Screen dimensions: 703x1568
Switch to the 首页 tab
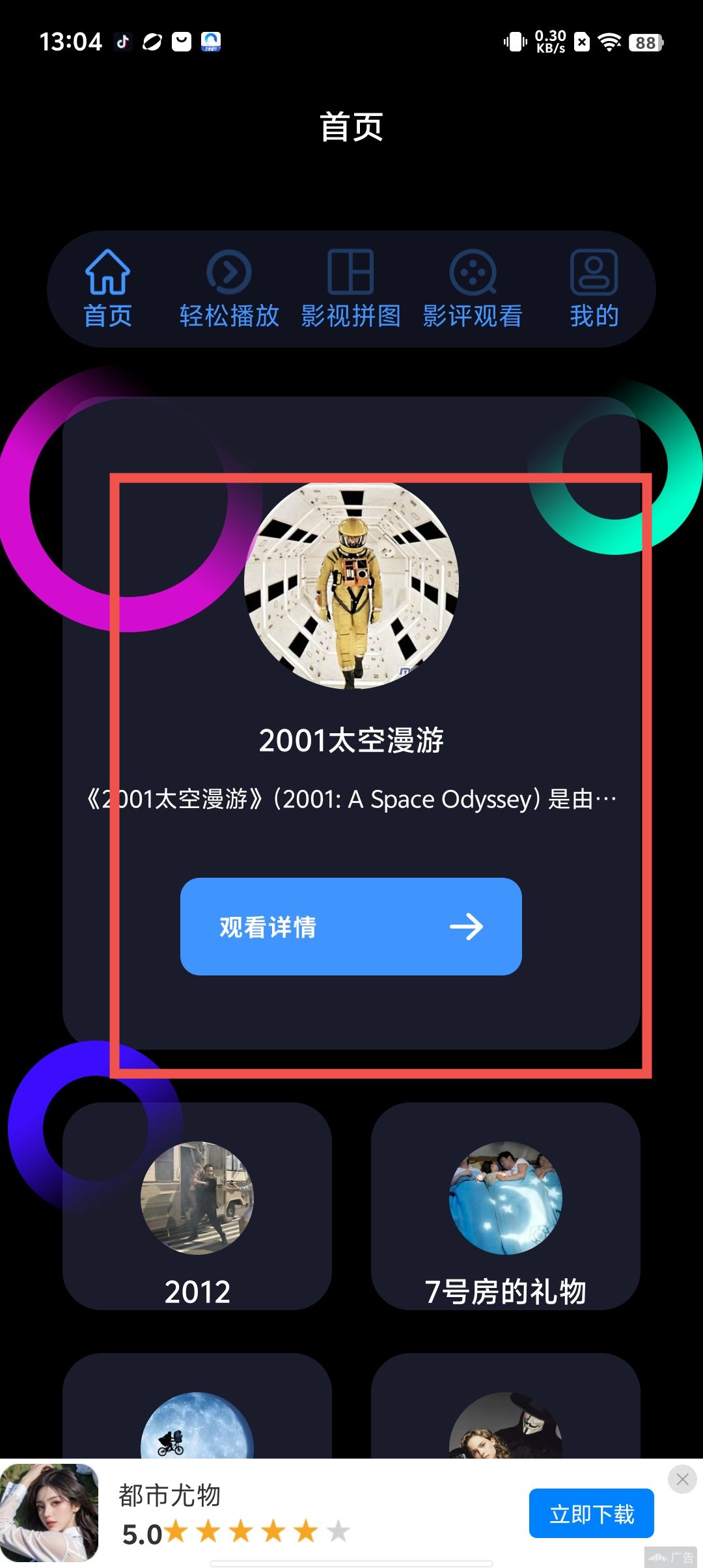click(107, 288)
